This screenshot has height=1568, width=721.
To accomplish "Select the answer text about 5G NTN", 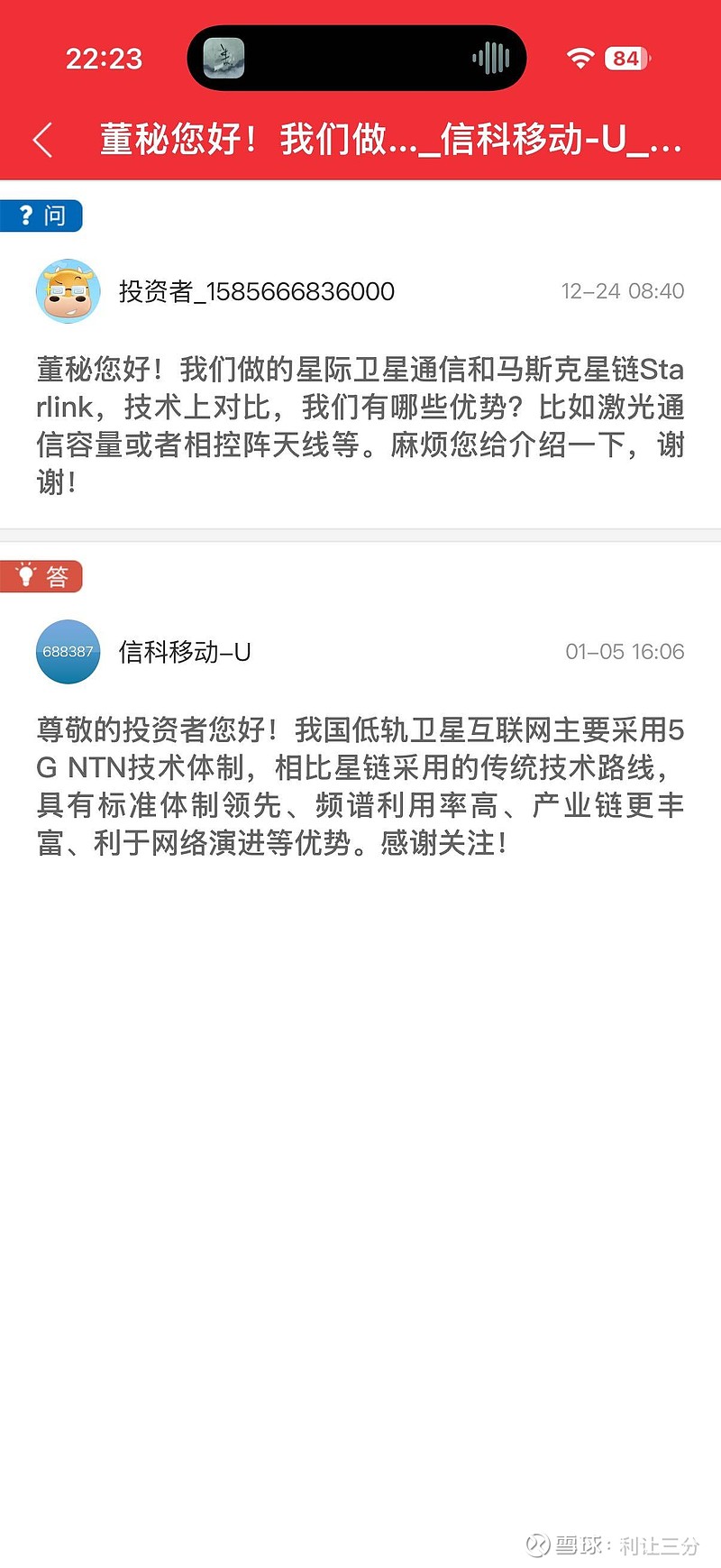I will pos(360,784).
